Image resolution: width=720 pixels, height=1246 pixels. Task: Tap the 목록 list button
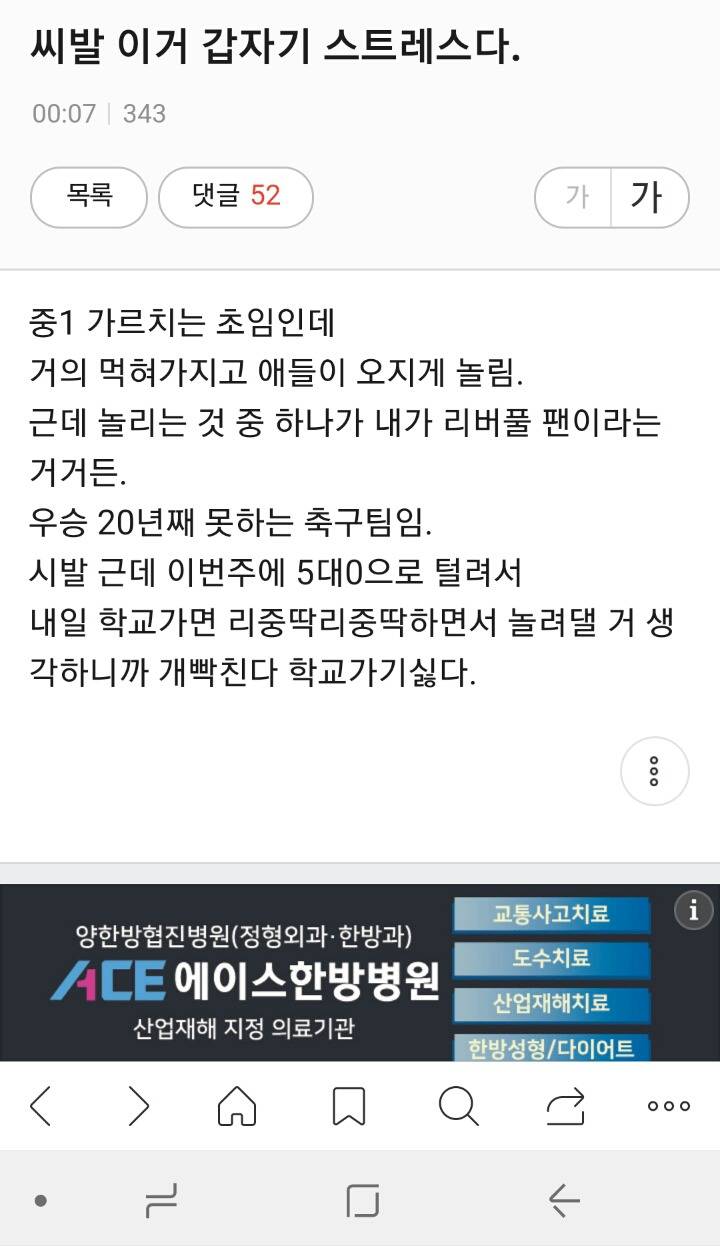(x=89, y=197)
